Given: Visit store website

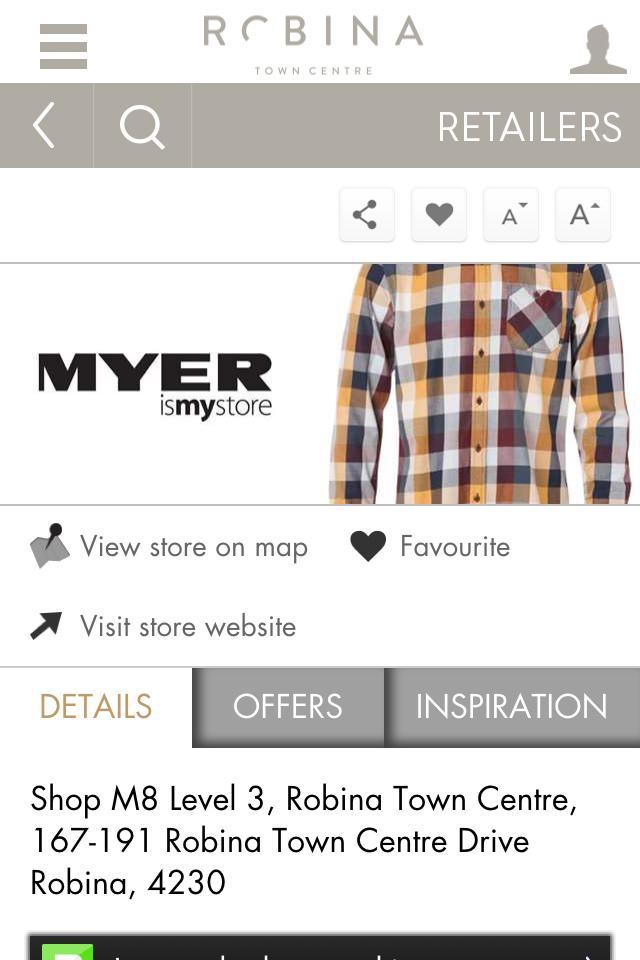Looking at the screenshot, I should click(164, 627).
